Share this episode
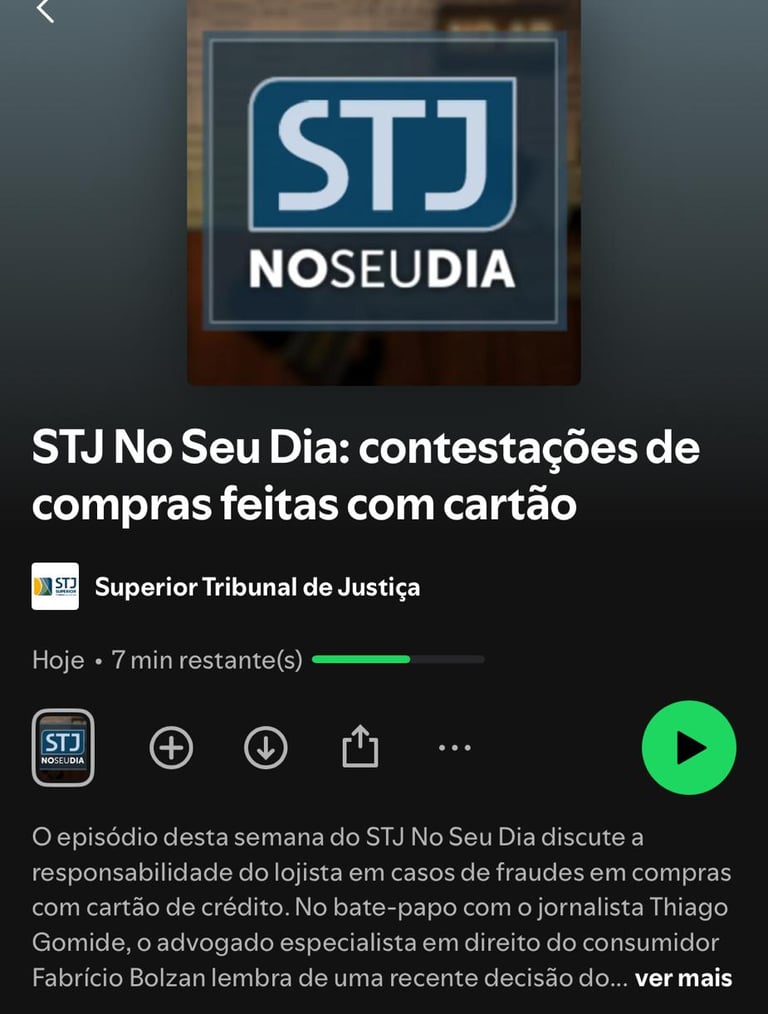768x1014 pixels. tap(360, 747)
